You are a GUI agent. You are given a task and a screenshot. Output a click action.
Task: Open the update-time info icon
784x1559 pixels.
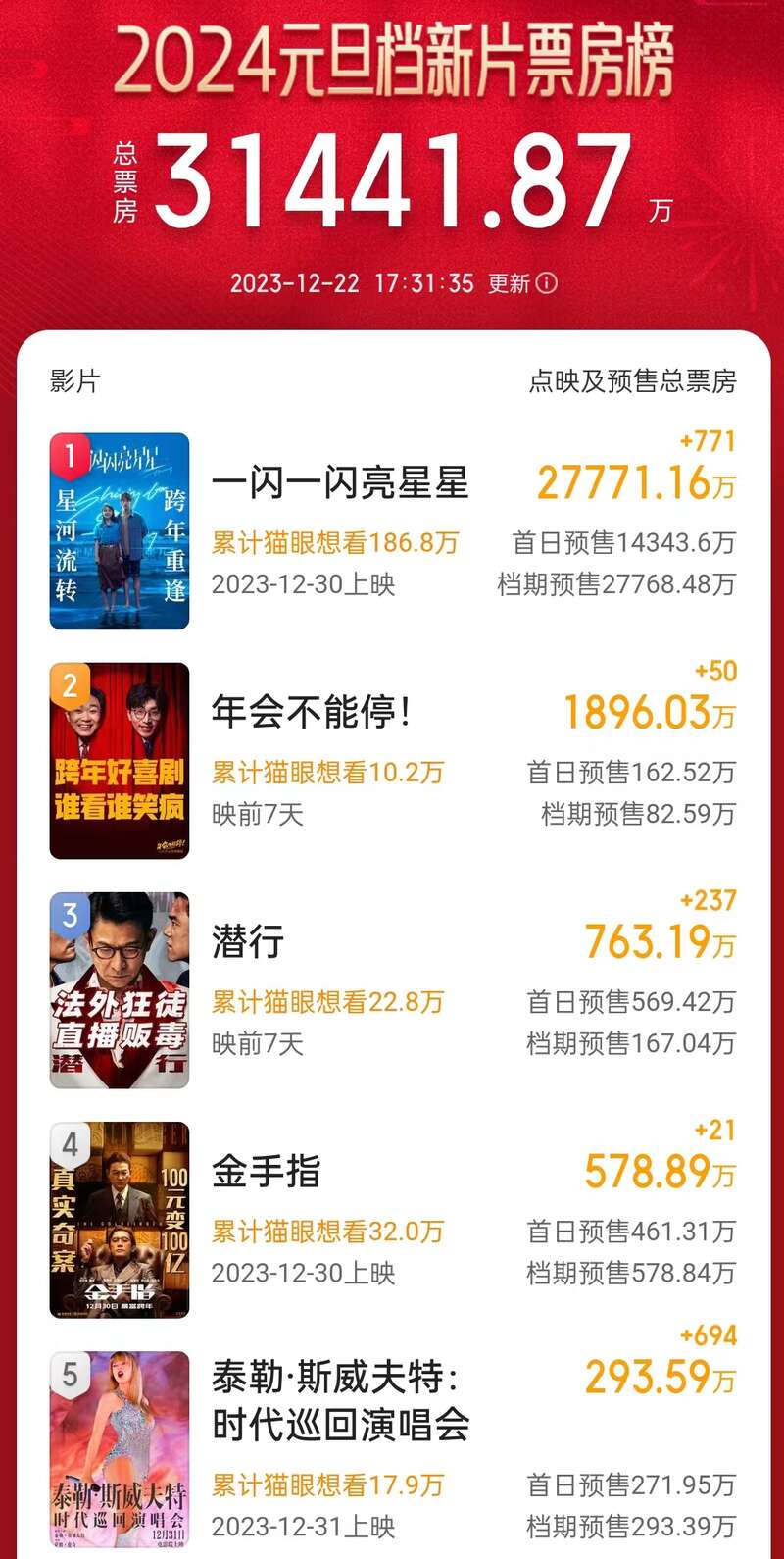[x=547, y=283]
